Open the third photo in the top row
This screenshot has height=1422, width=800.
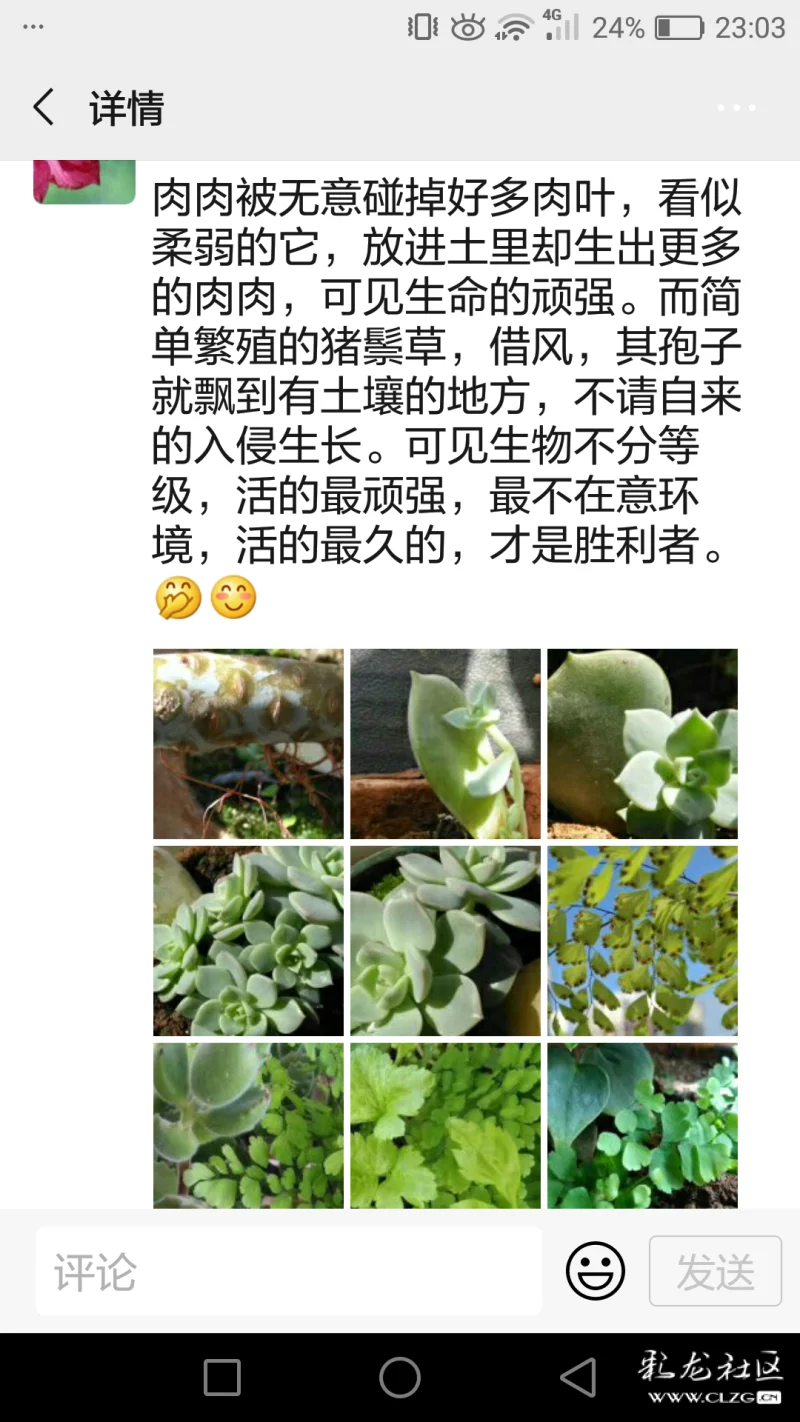[x=642, y=743]
